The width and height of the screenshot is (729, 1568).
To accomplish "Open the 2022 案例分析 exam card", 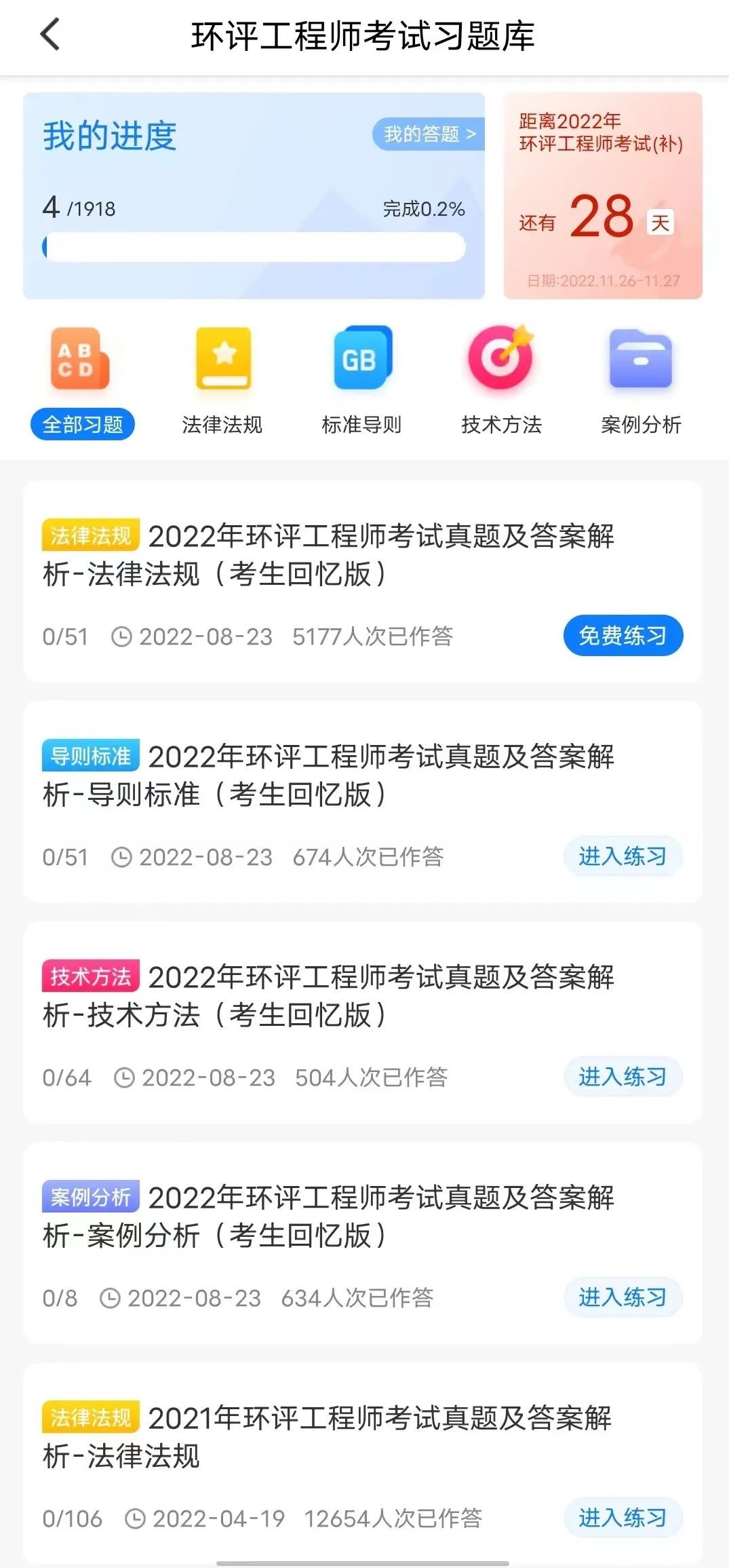I will pos(363,1243).
